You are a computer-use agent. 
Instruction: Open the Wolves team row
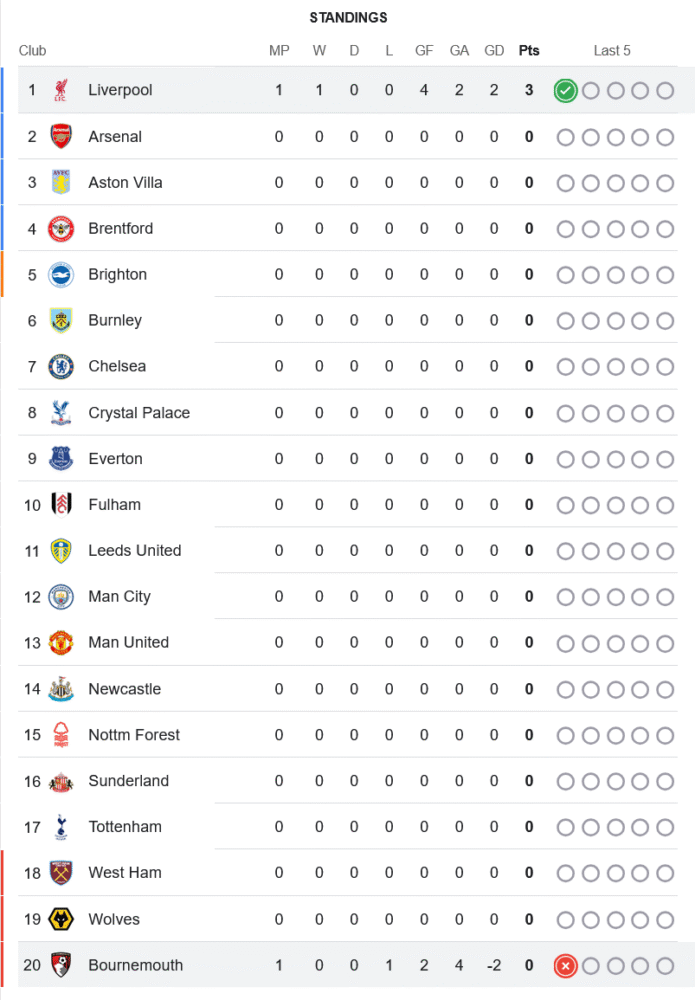114,919
